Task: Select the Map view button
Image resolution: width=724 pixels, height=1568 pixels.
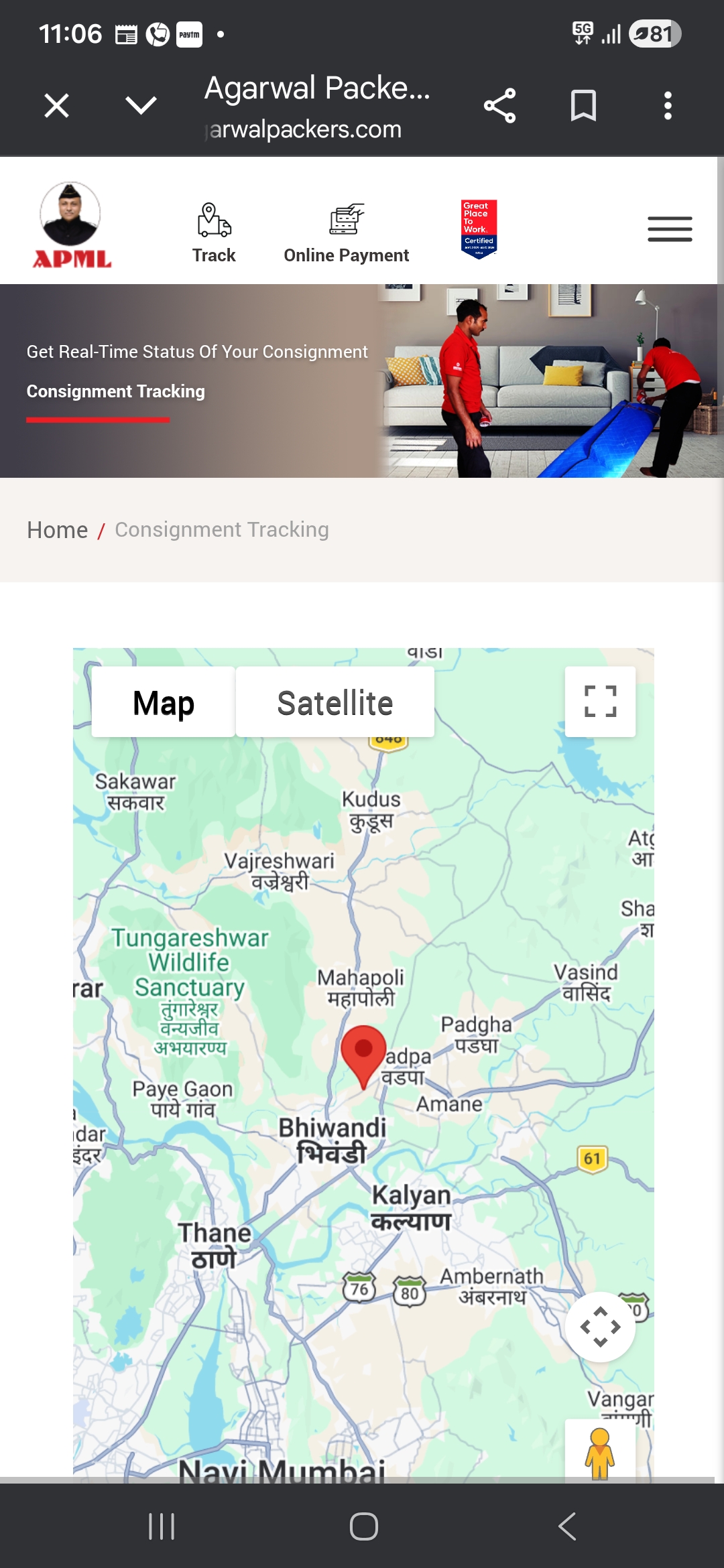Action: point(164,702)
